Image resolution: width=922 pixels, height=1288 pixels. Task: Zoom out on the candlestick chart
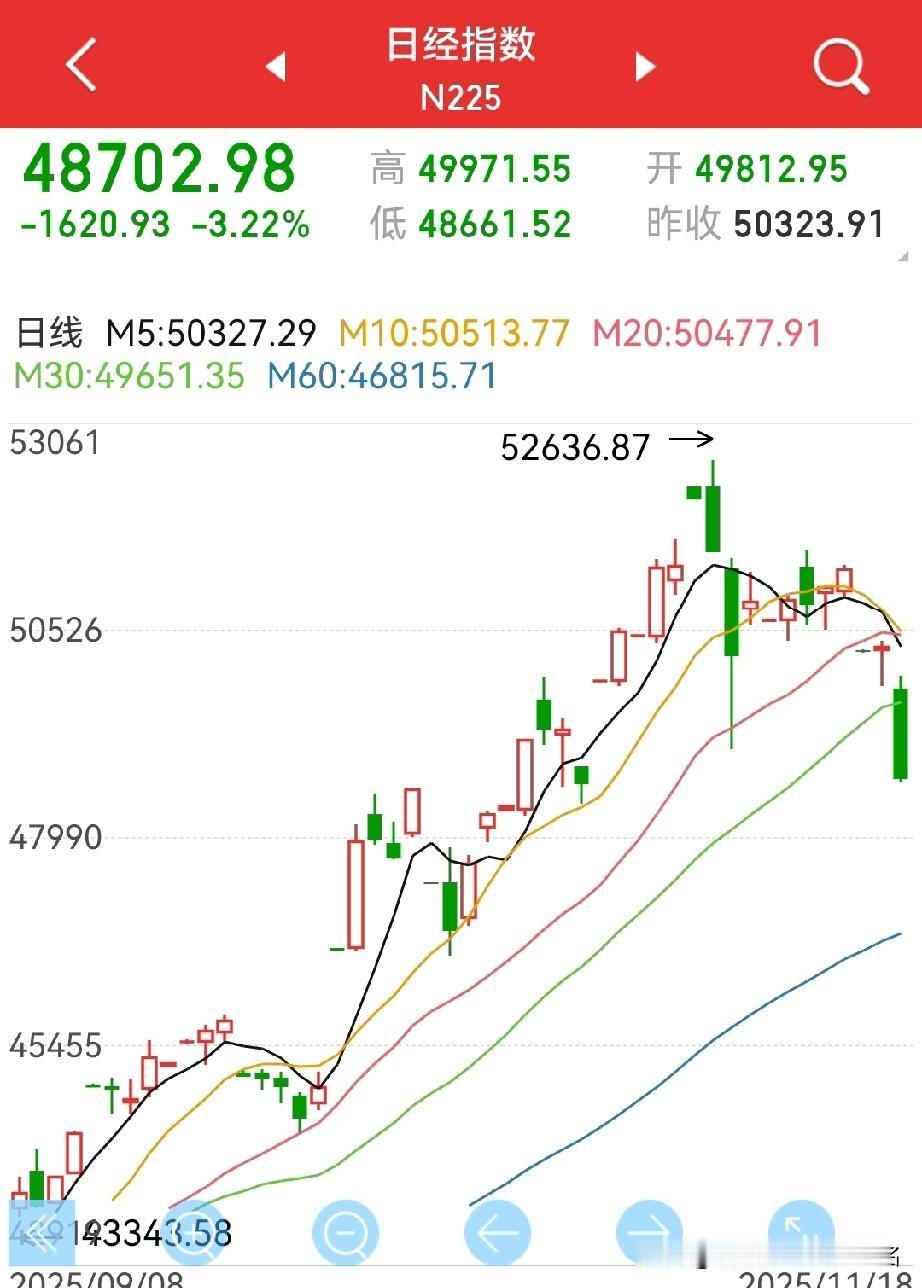coord(344,1230)
